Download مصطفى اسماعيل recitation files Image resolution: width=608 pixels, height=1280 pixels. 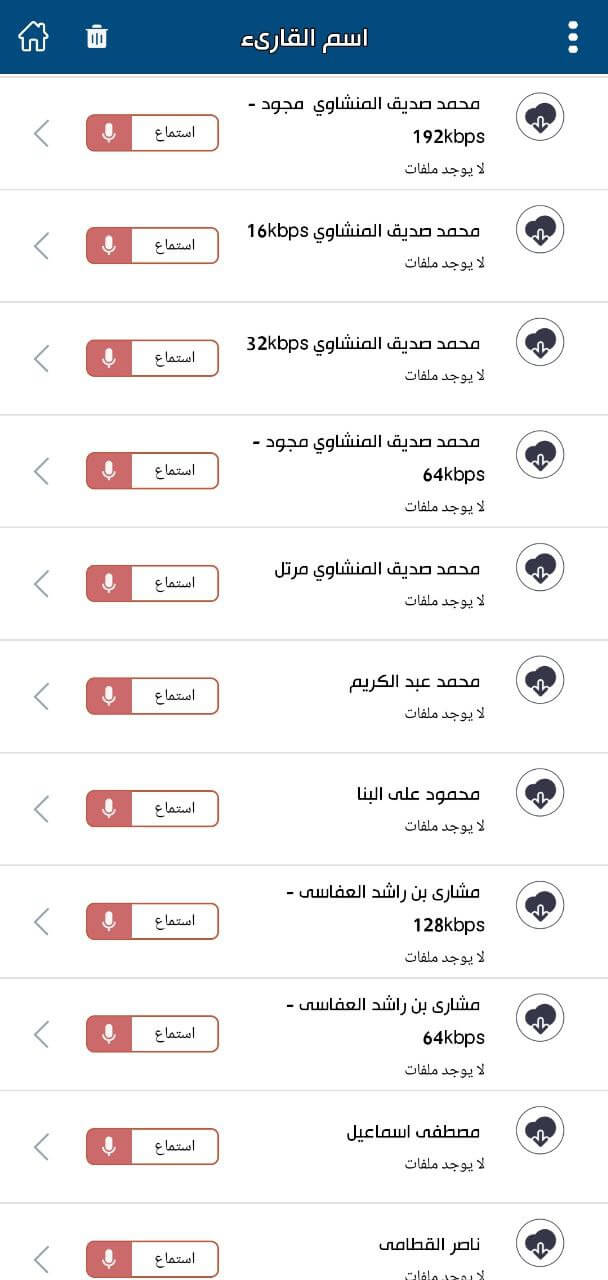(x=540, y=1130)
